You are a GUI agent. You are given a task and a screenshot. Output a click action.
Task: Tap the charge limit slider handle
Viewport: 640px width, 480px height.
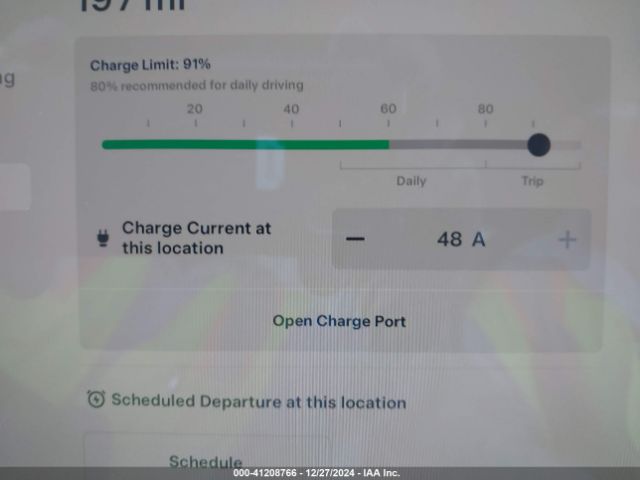[x=538, y=145]
